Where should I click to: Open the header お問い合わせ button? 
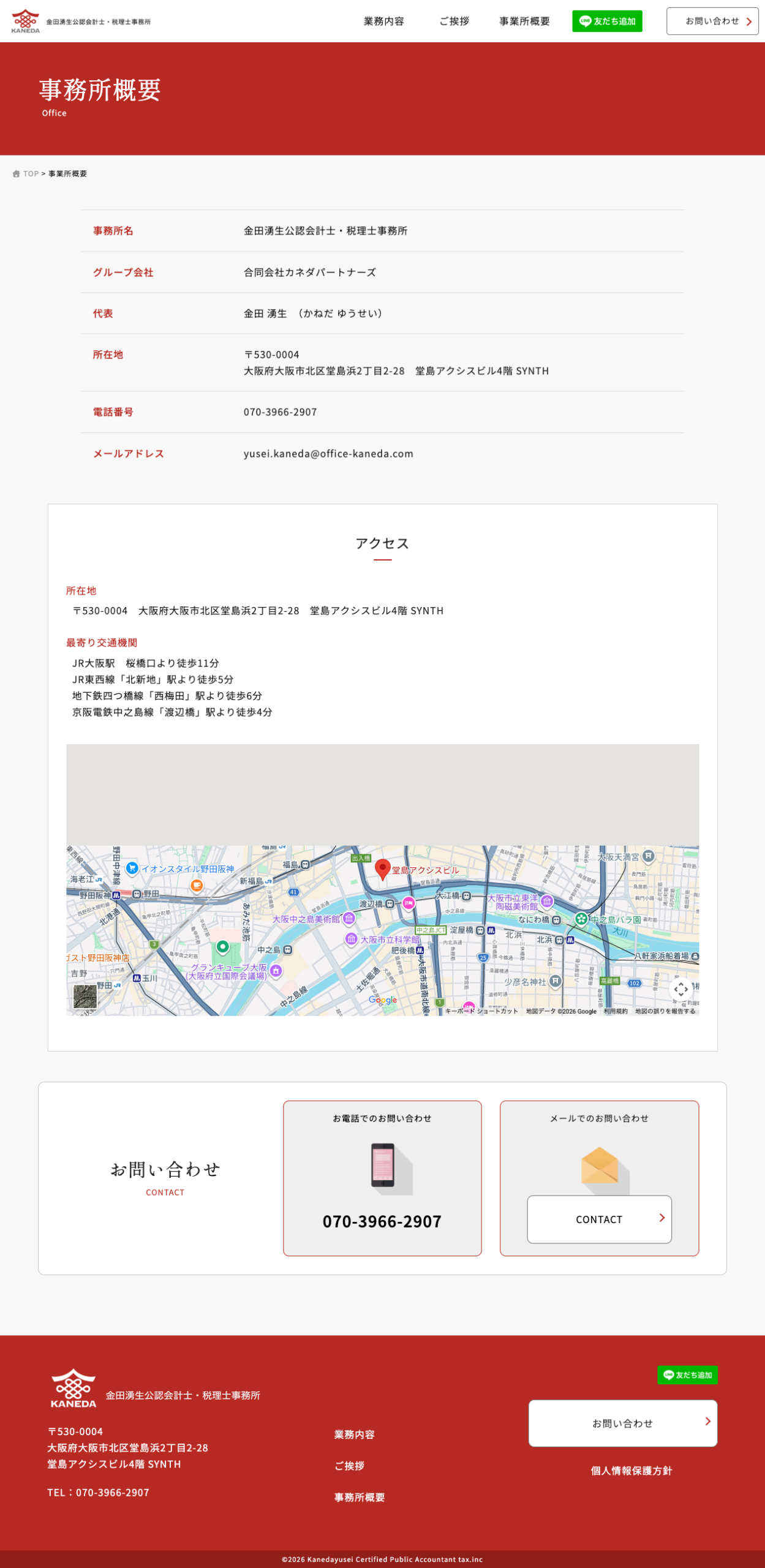tap(712, 21)
